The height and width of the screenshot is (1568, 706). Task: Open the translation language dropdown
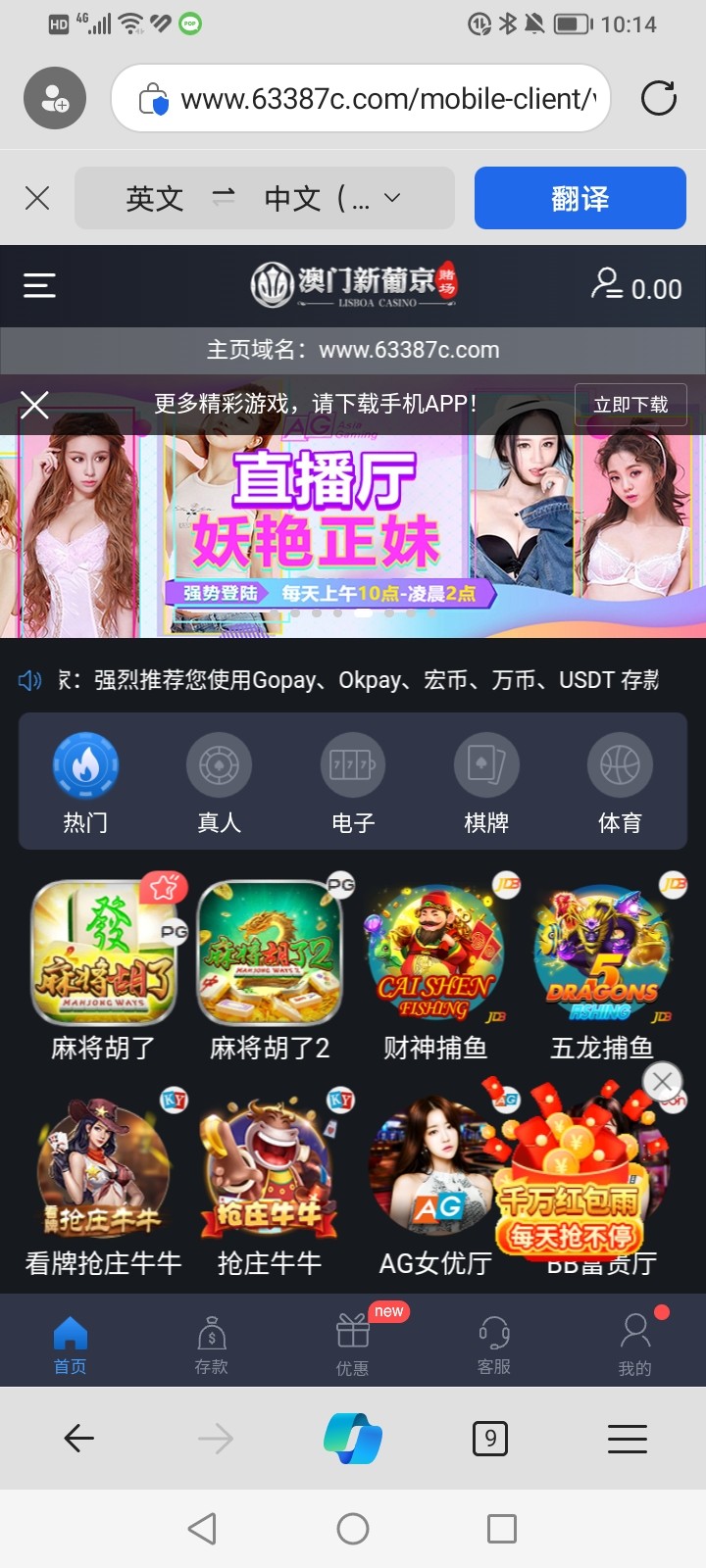(x=391, y=198)
